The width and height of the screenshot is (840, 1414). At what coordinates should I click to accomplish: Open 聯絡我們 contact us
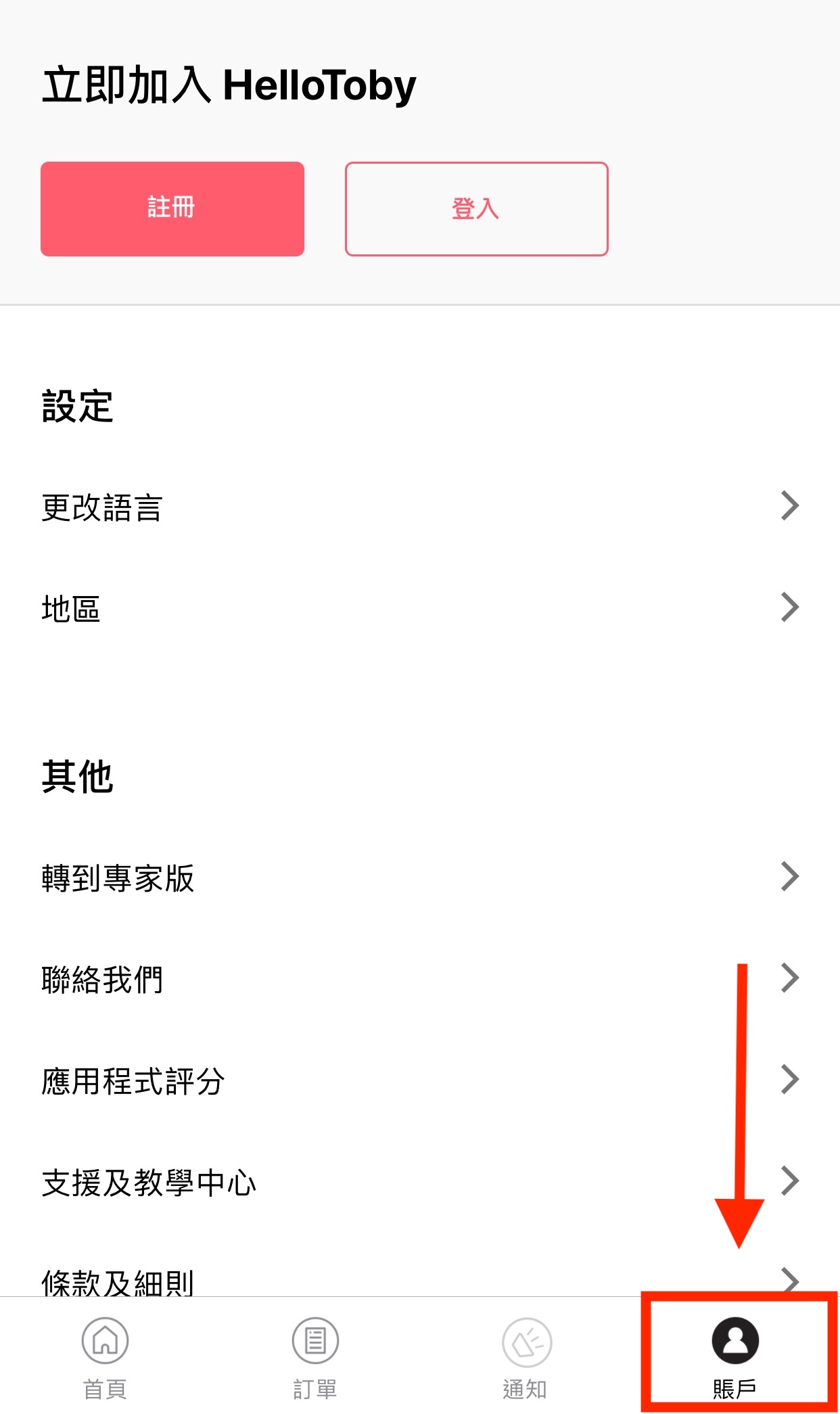[420, 979]
